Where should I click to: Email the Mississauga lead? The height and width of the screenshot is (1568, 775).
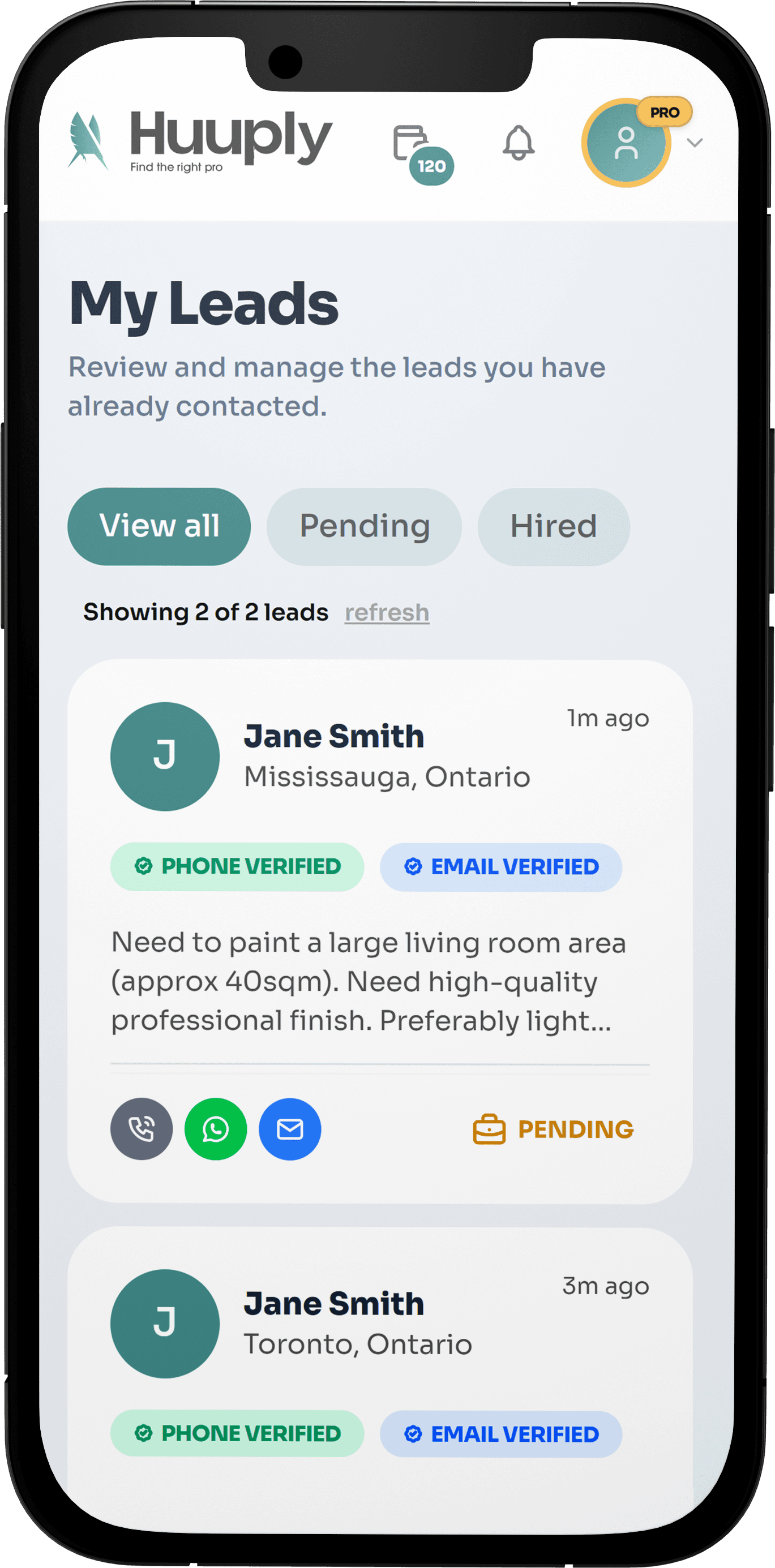(290, 1129)
